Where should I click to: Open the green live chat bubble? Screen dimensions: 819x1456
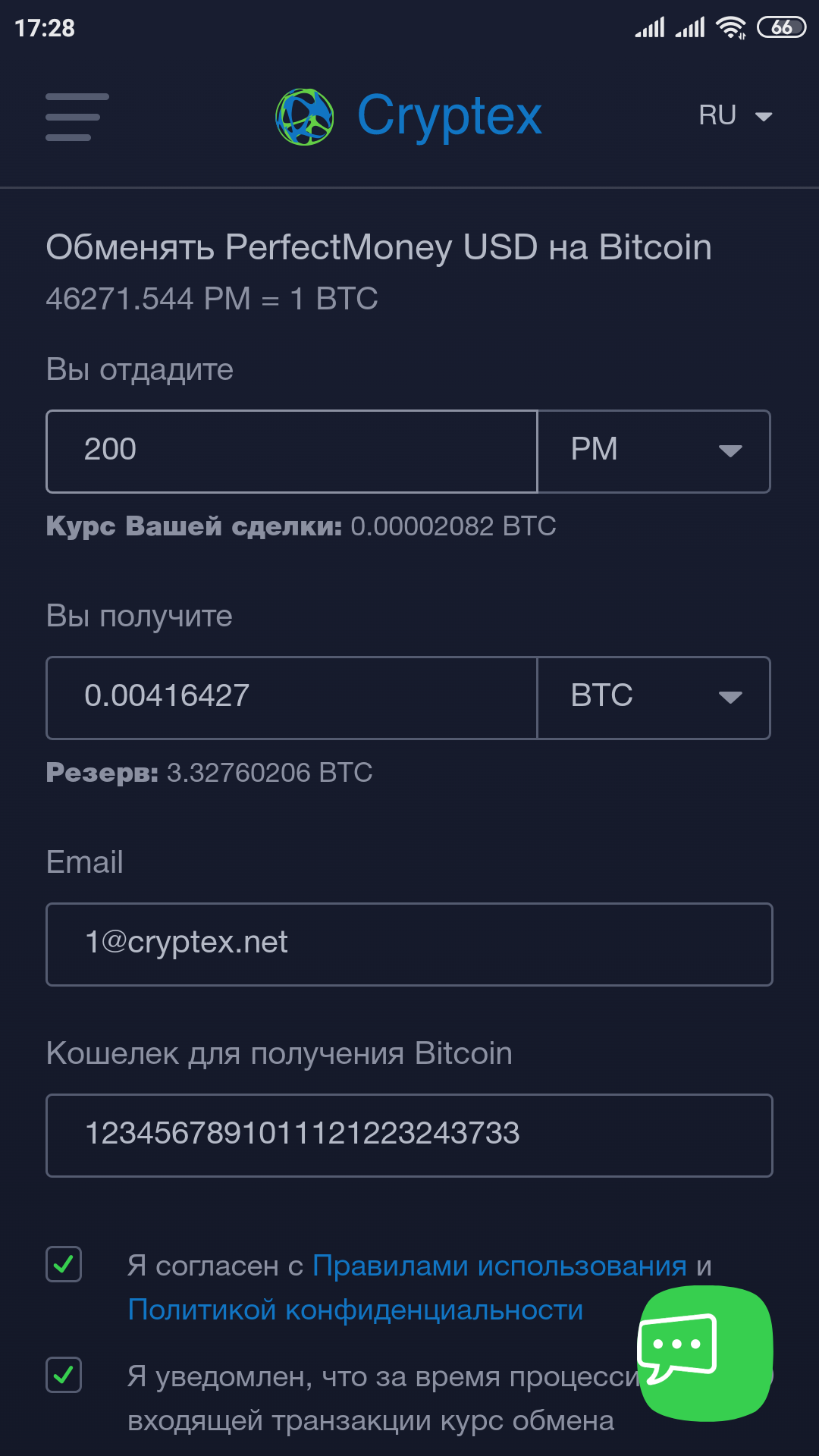tap(705, 1352)
